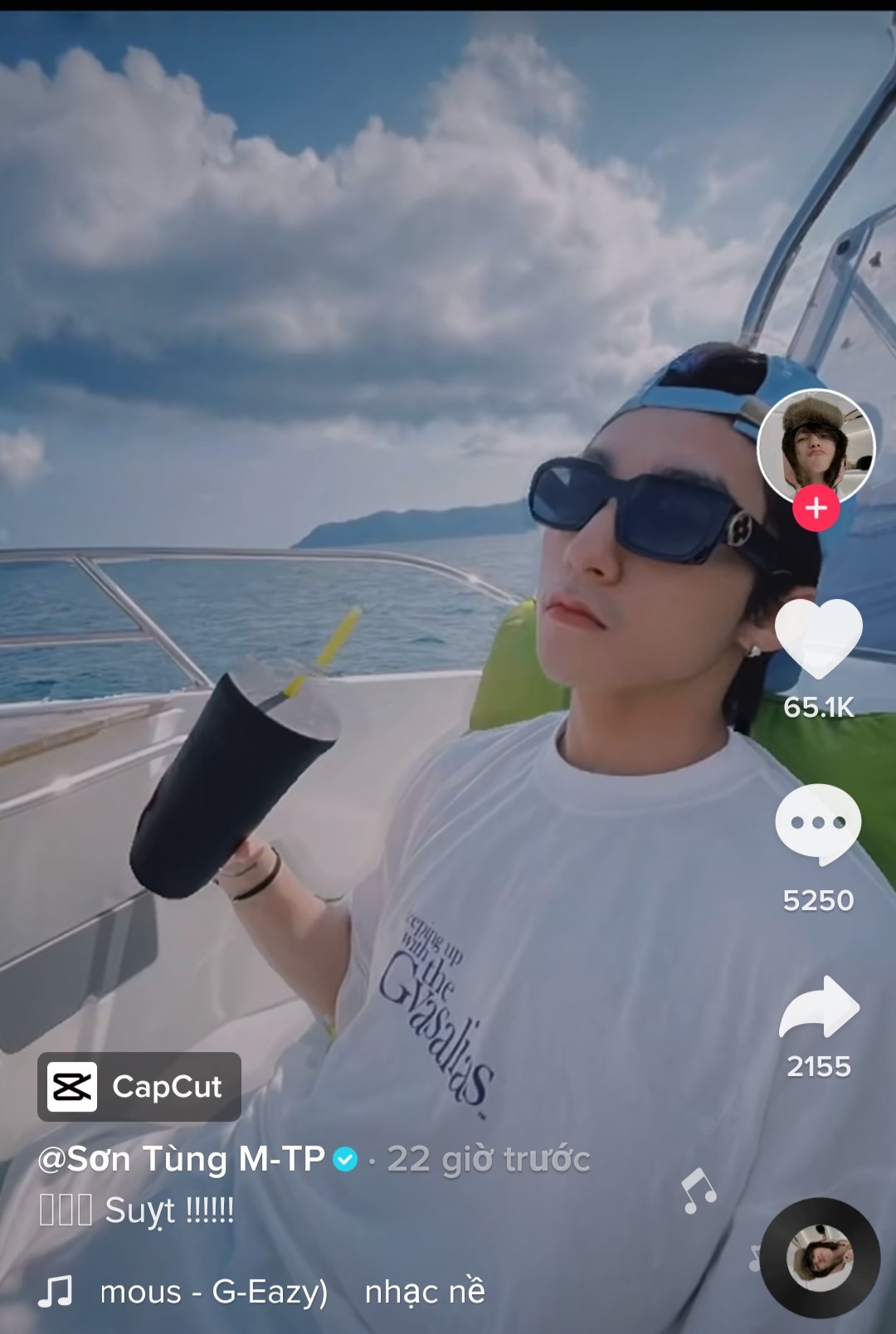The image size is (896, 1334).
Task: Tap the scrolling G-Eazy sound title
Action: click(x=213, y=1292)
